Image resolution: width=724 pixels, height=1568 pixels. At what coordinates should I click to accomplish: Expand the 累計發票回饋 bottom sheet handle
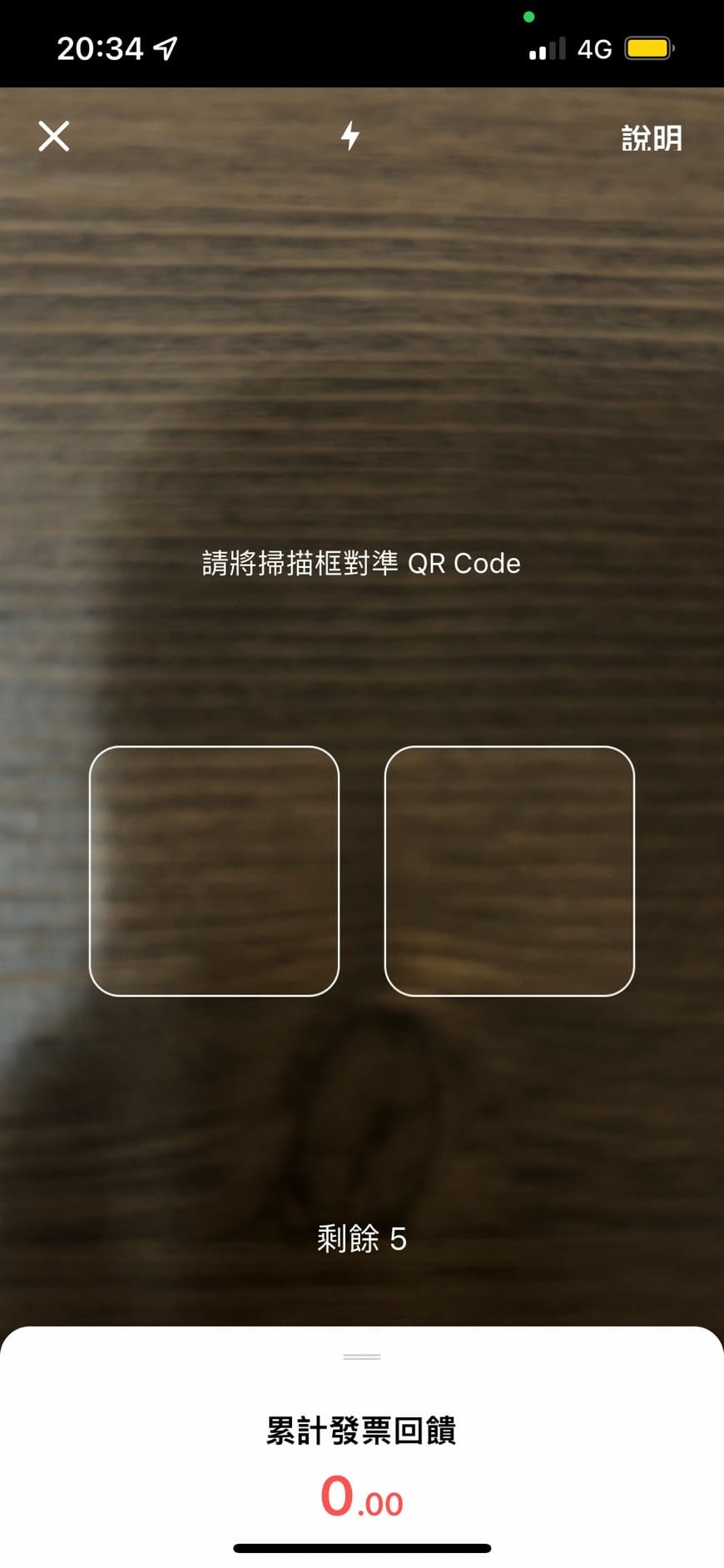pos(362,1356)
